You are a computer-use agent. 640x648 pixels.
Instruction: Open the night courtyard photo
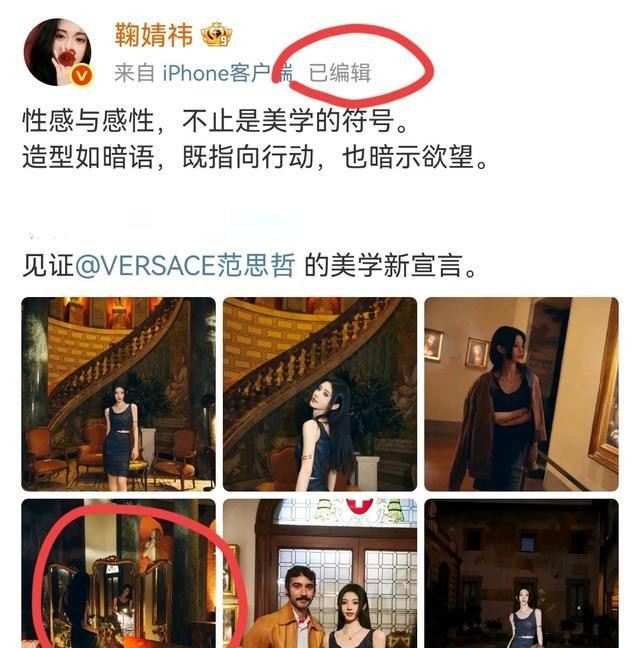tap(520, 573)
